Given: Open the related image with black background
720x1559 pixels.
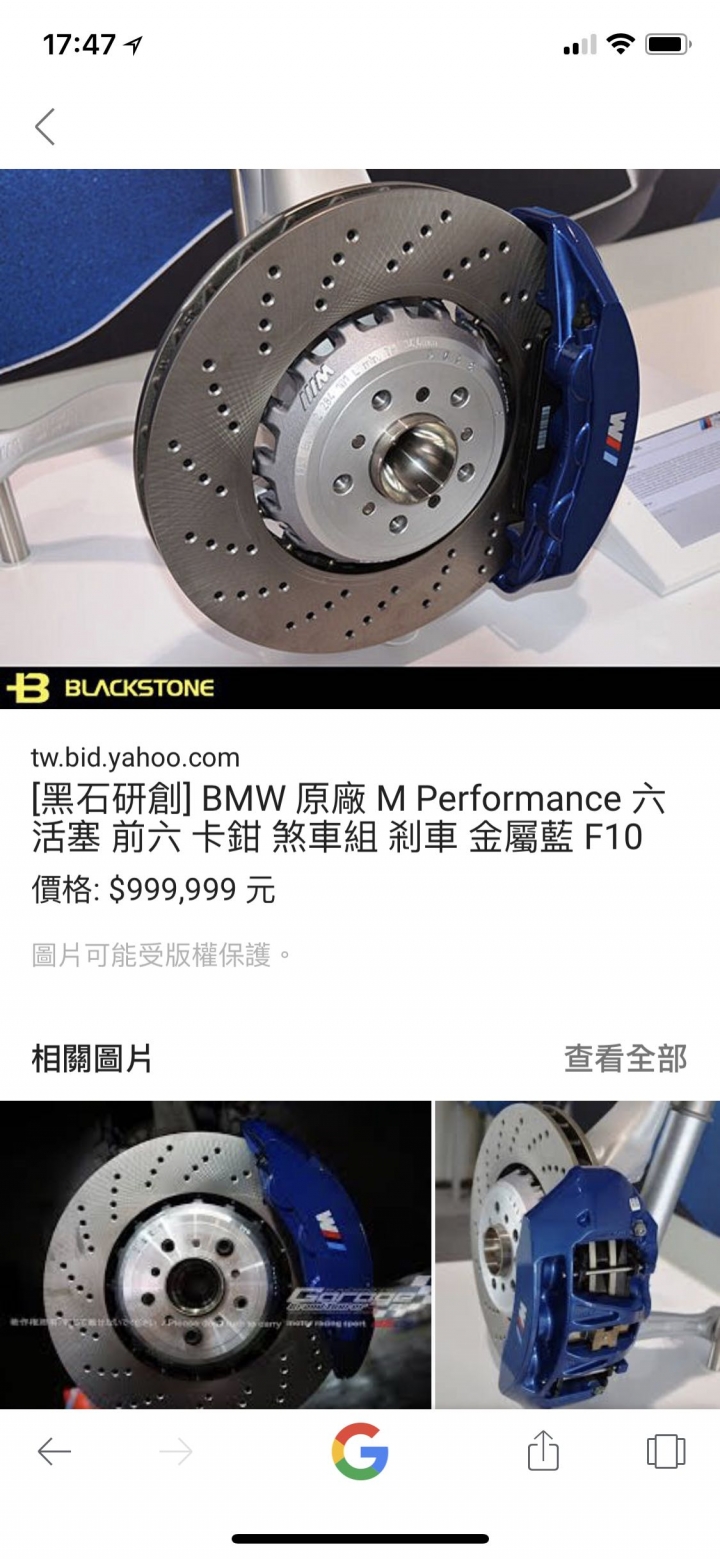Looking at the screenshot, I should point(215,1254).
